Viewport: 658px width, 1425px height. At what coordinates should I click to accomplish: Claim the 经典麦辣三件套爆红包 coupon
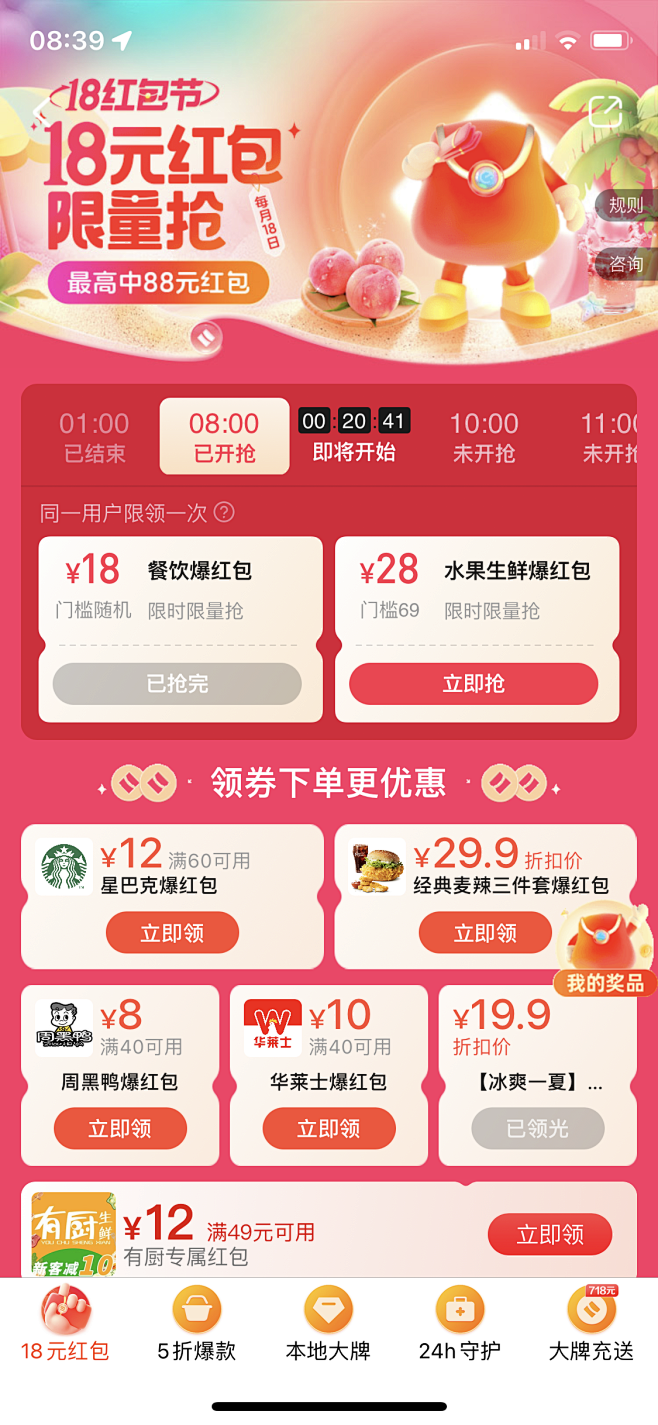(485, 933)
